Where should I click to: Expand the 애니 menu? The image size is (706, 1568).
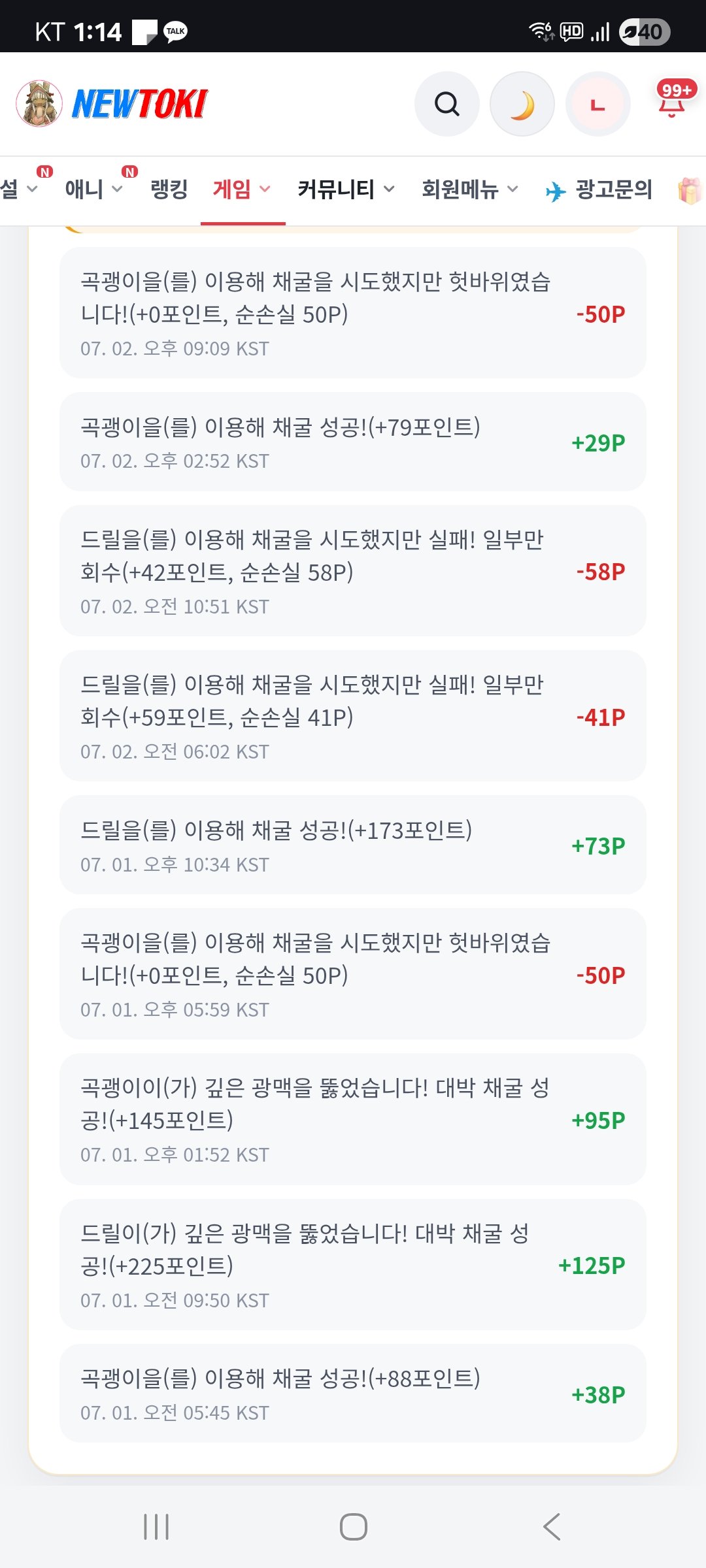[x=93, y=189]
